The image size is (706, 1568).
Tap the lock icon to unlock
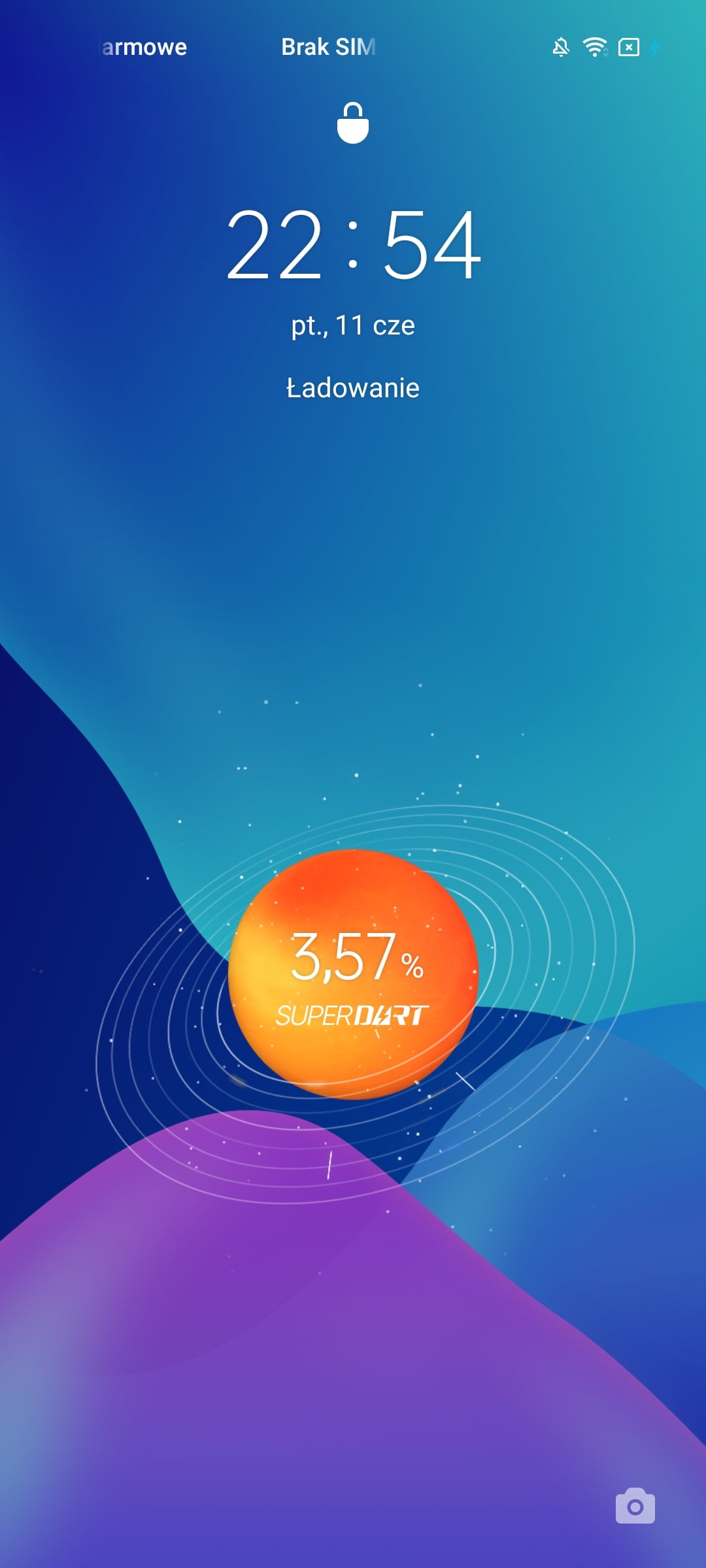(353, 123)
